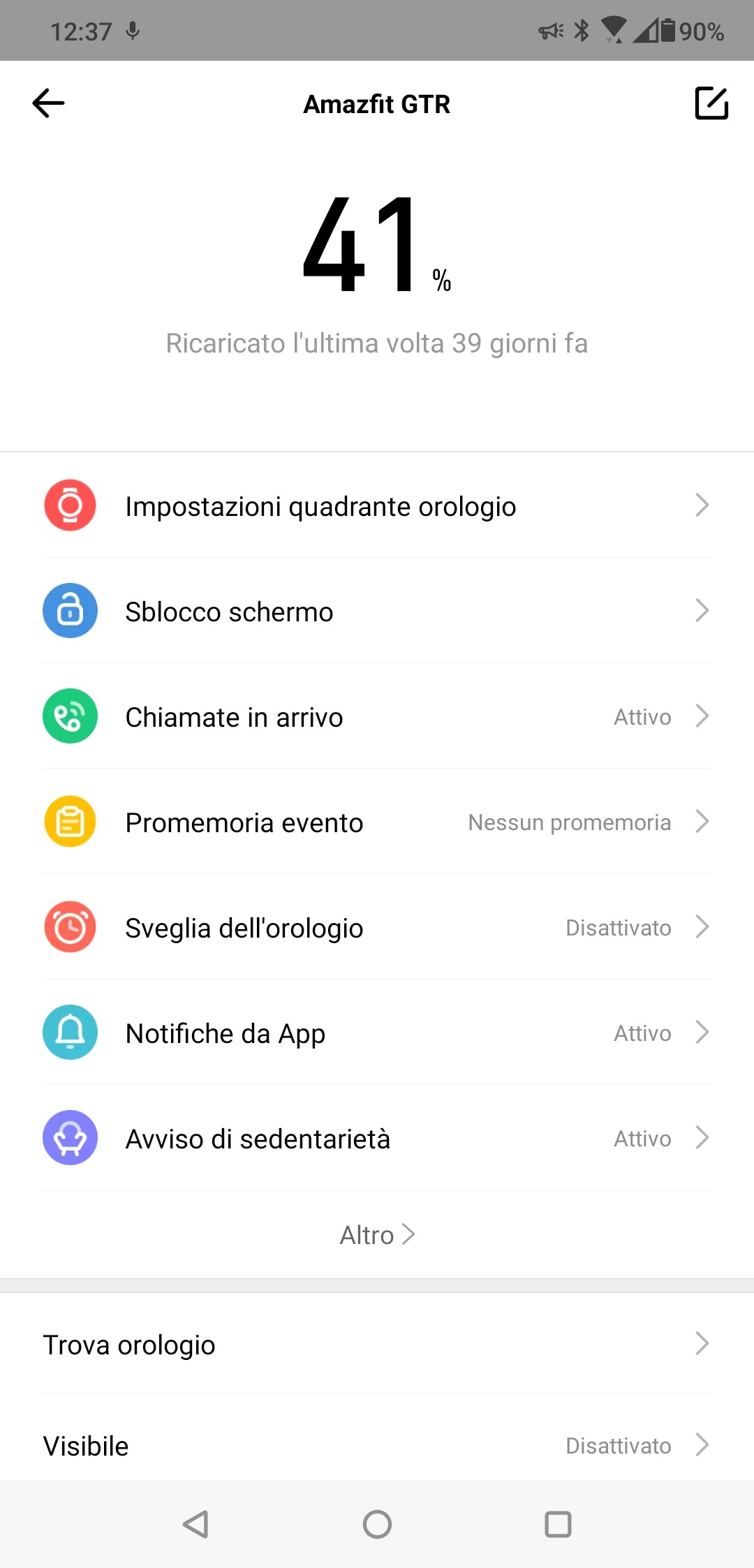Open Notifiche da App settings

[377, 1033]
